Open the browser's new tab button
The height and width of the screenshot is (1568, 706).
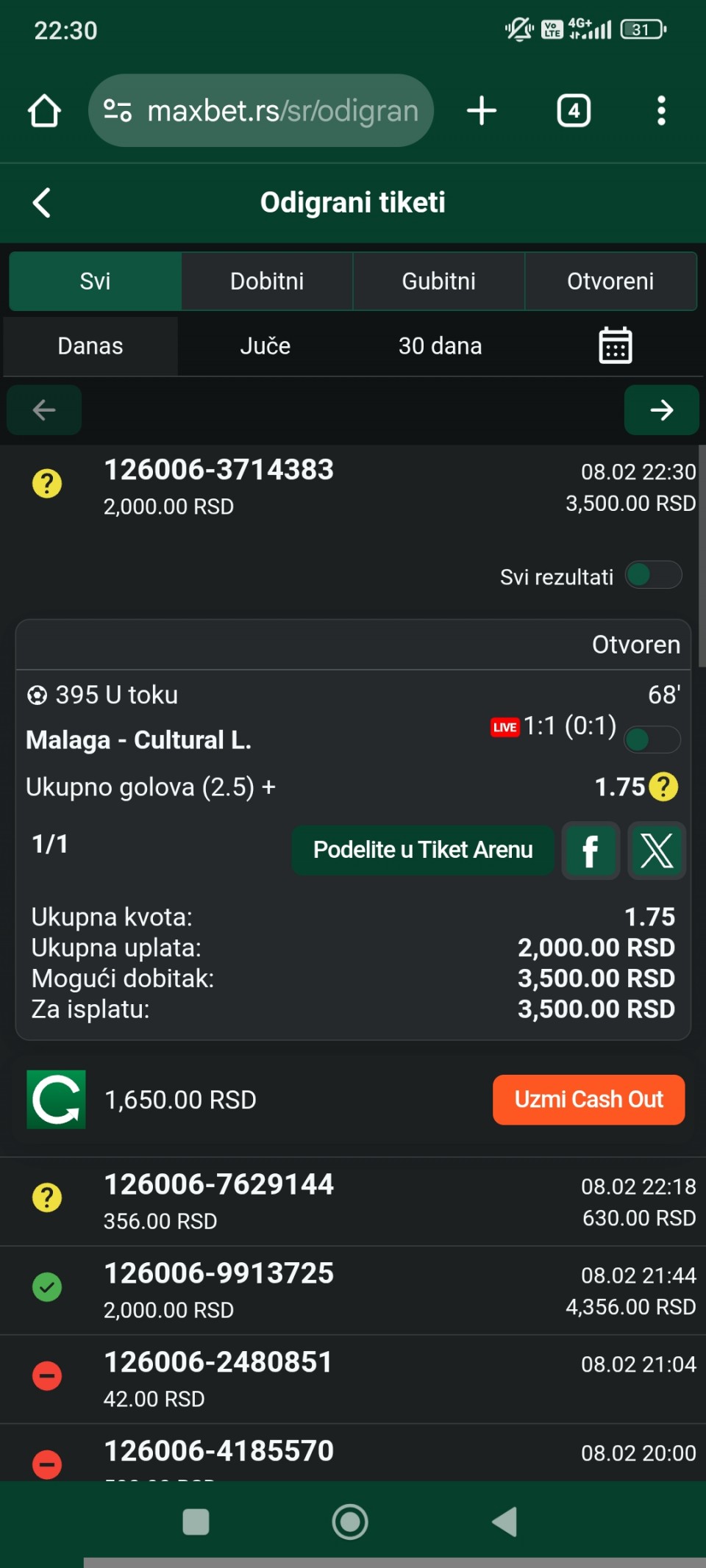pyautogui.click(x=482, y=111)
